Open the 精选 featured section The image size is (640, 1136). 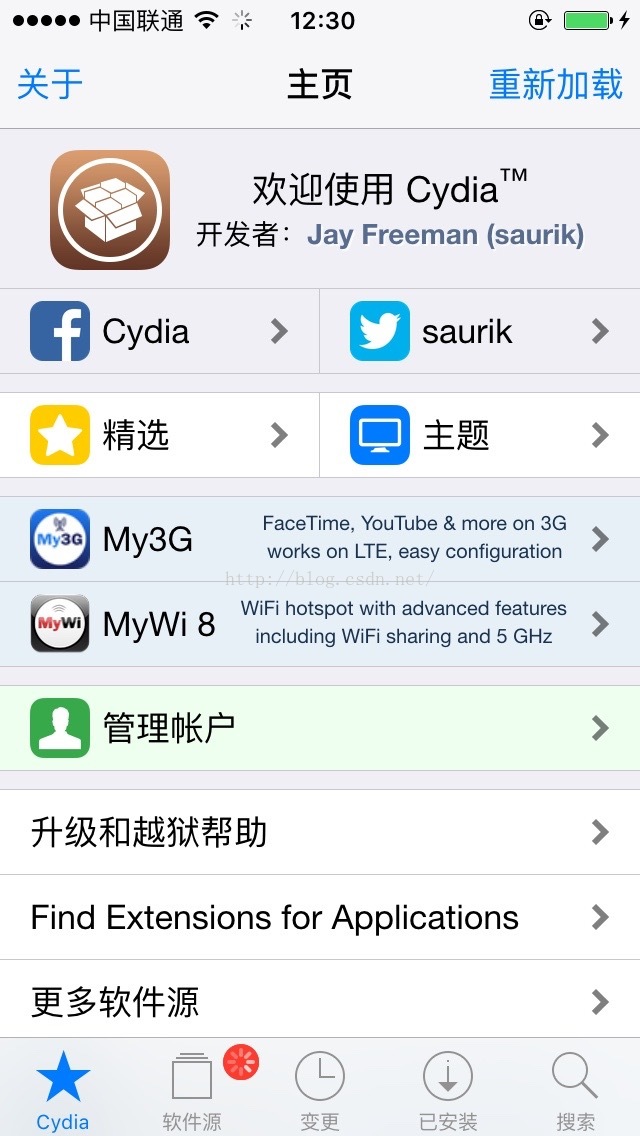tap(159, 435)
